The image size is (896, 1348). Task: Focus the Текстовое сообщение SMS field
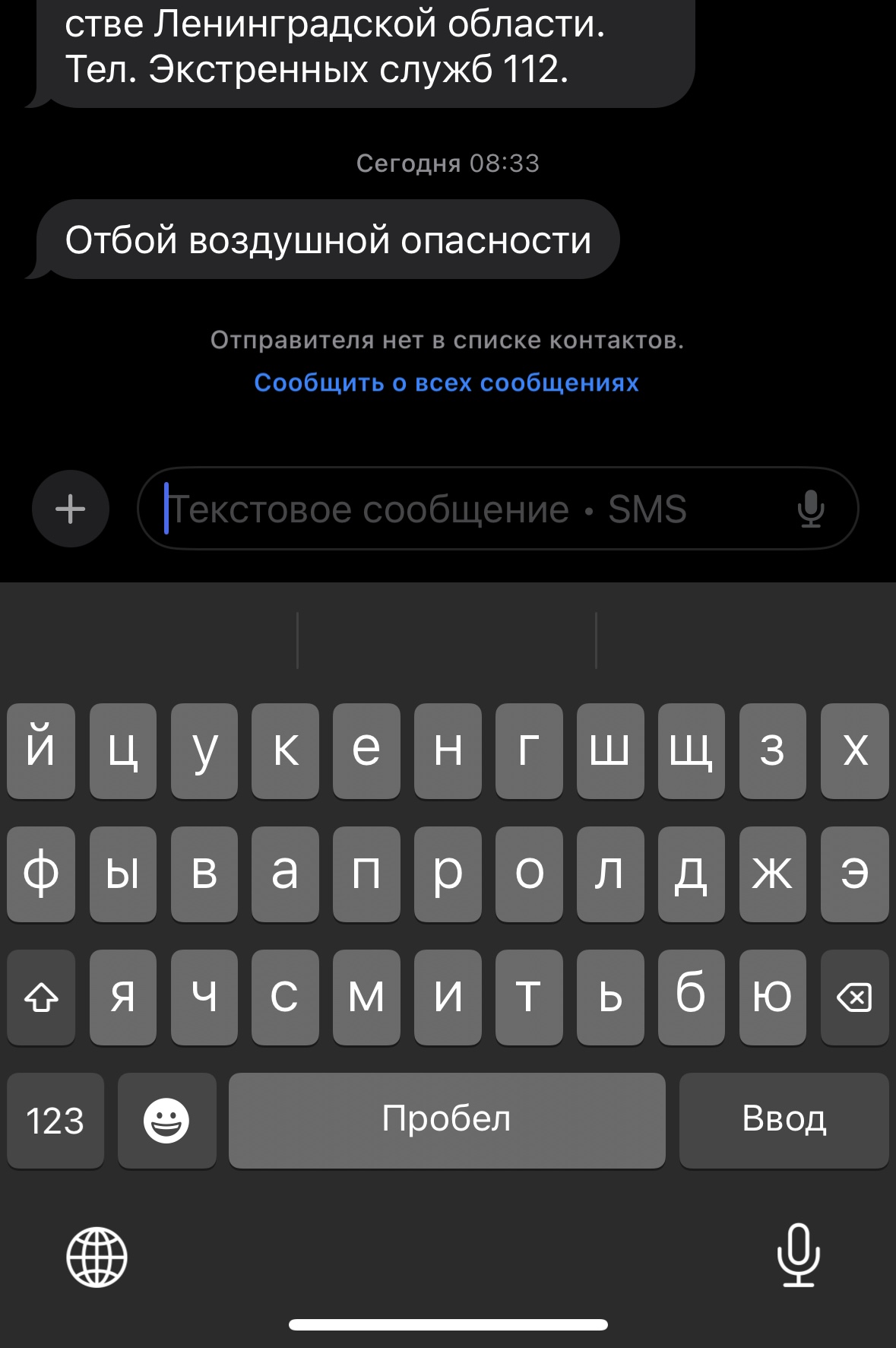[456, 509]
